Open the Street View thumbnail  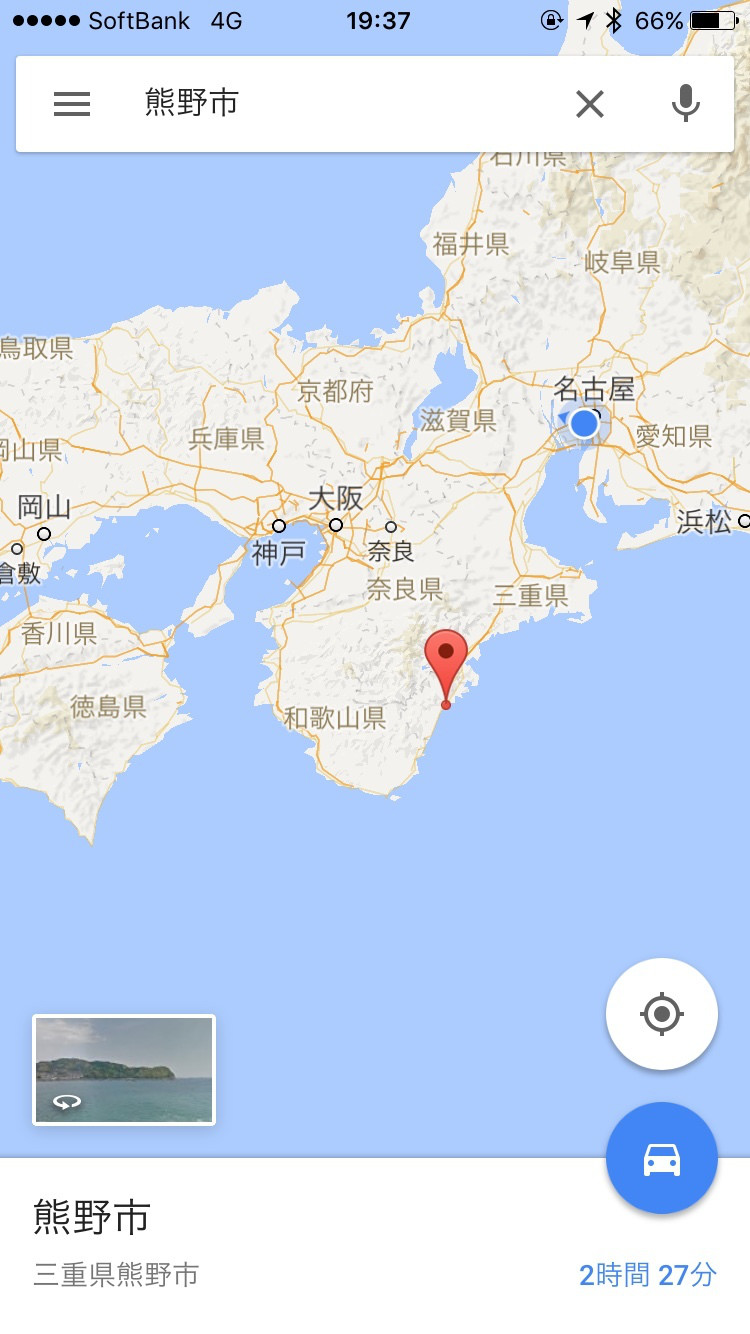click(124, 1070)
